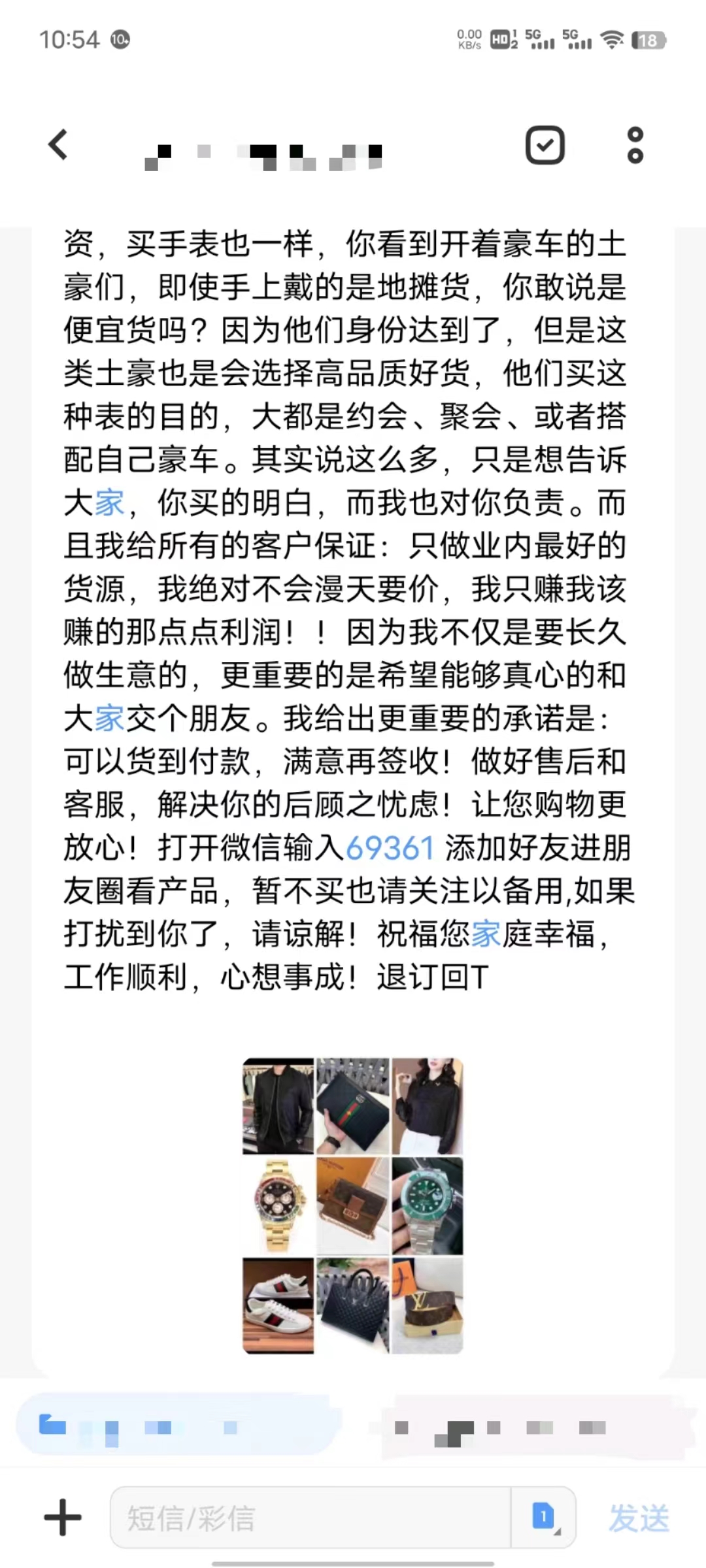Open the MMS product collage image
706x1568 pixels.
[x=353, y=1205]
